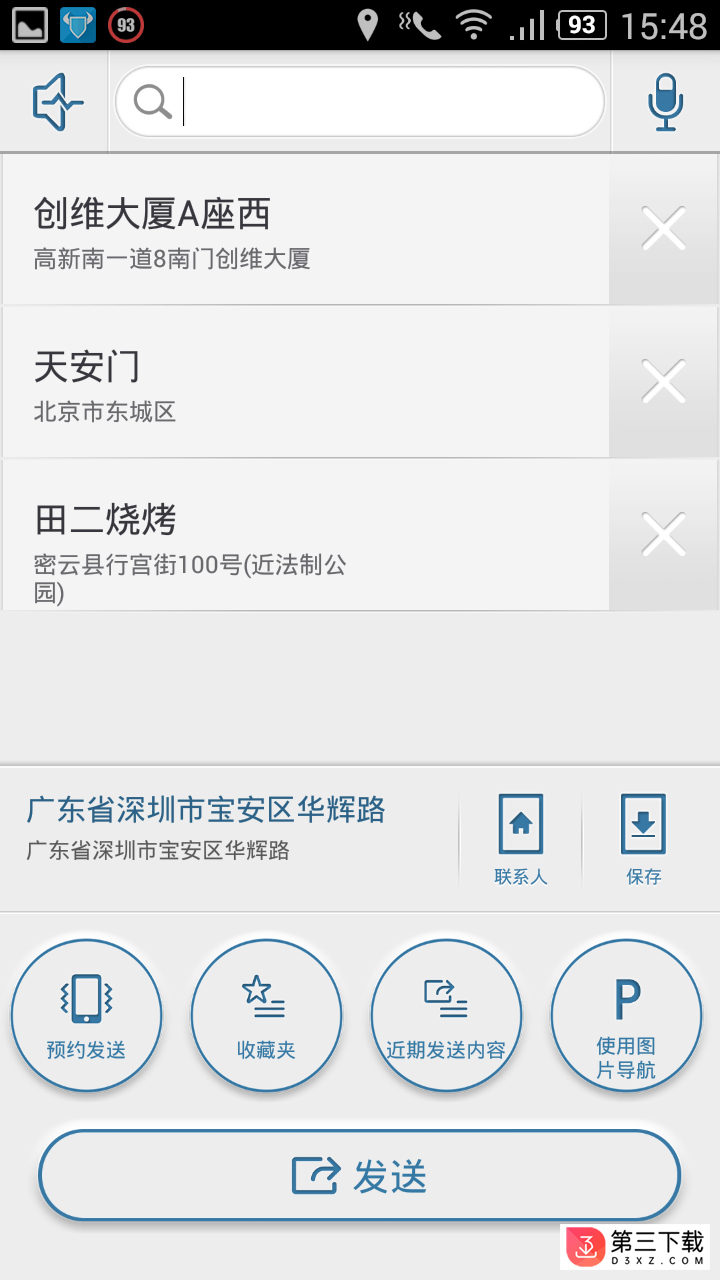Delete the 天安门 history entry
This screenshot has width=720, height=1280.
[664, 383]
